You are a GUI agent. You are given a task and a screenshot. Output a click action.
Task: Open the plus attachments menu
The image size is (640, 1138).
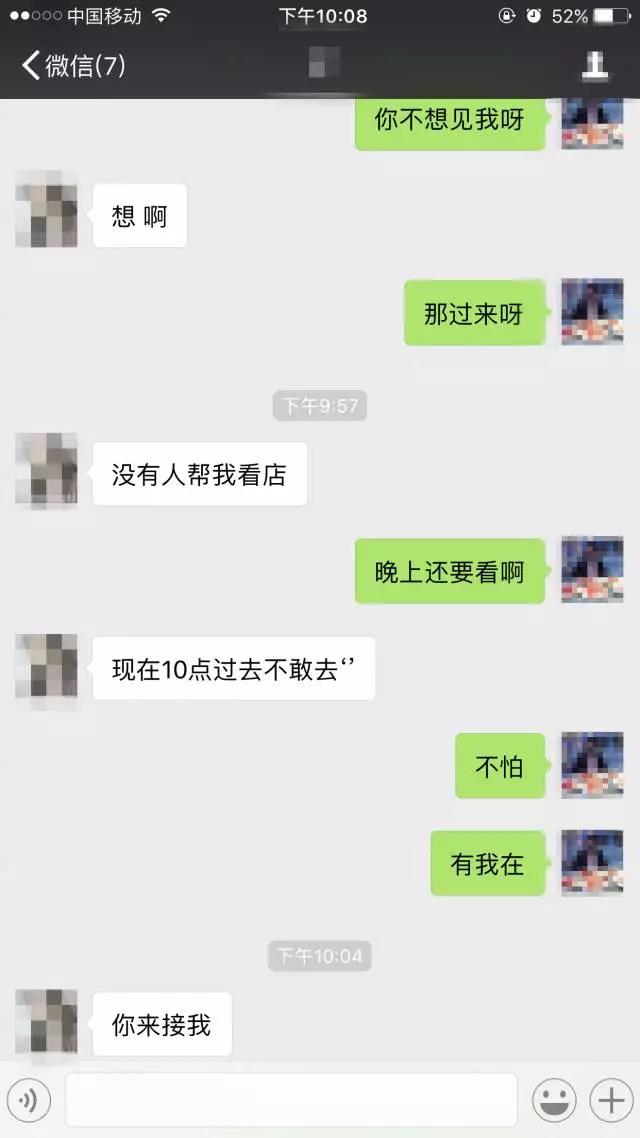pos(609,1100)
